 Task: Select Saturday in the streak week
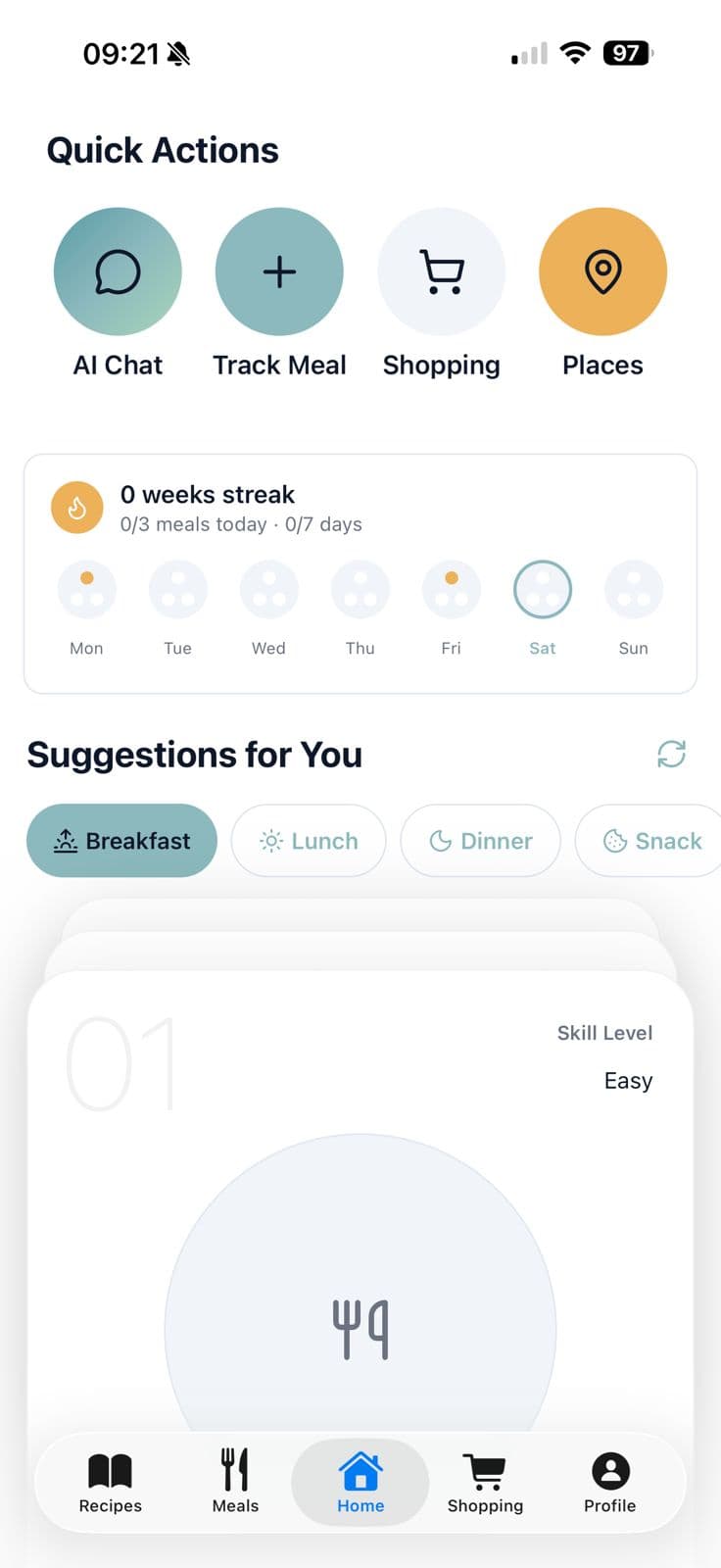point(542,590)
